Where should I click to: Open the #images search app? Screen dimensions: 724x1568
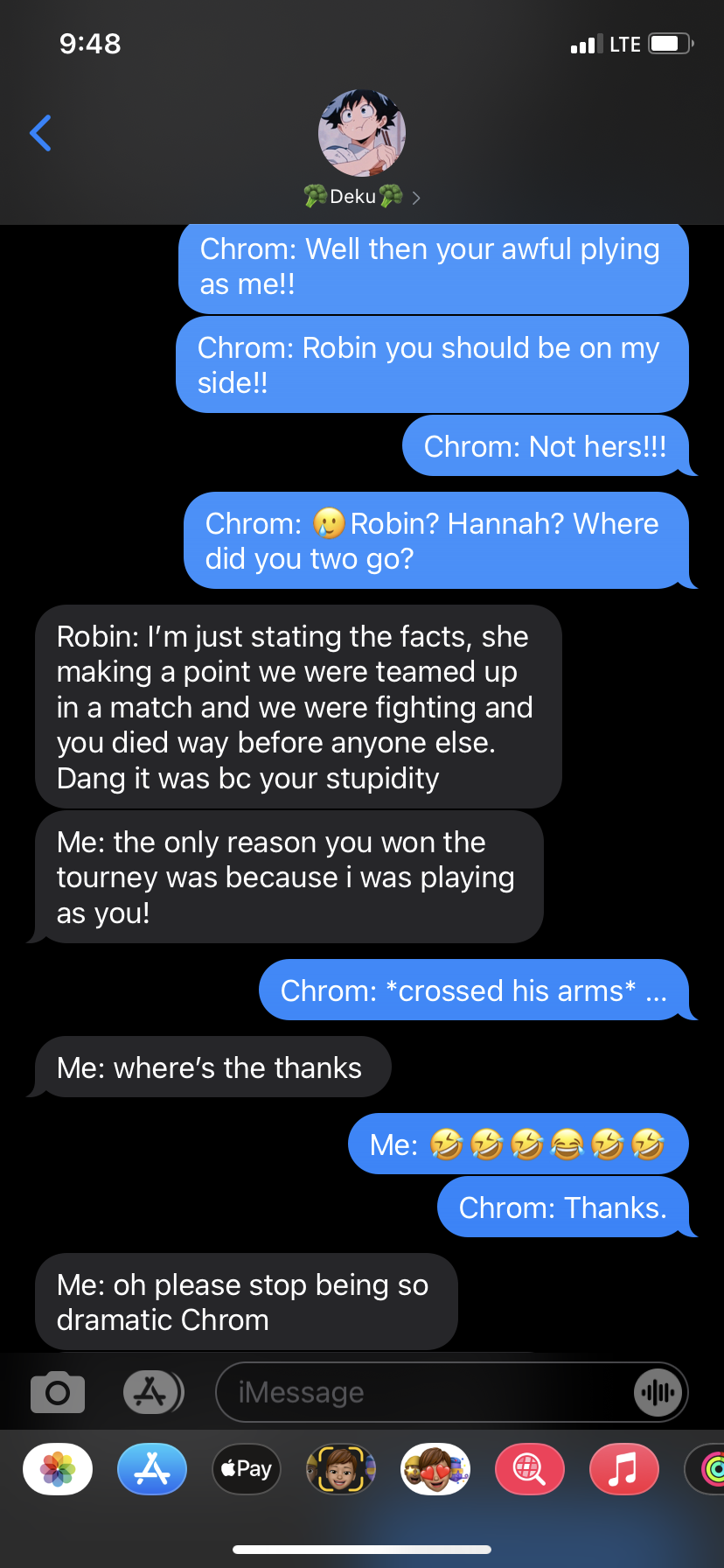(x=530, y=1469)
